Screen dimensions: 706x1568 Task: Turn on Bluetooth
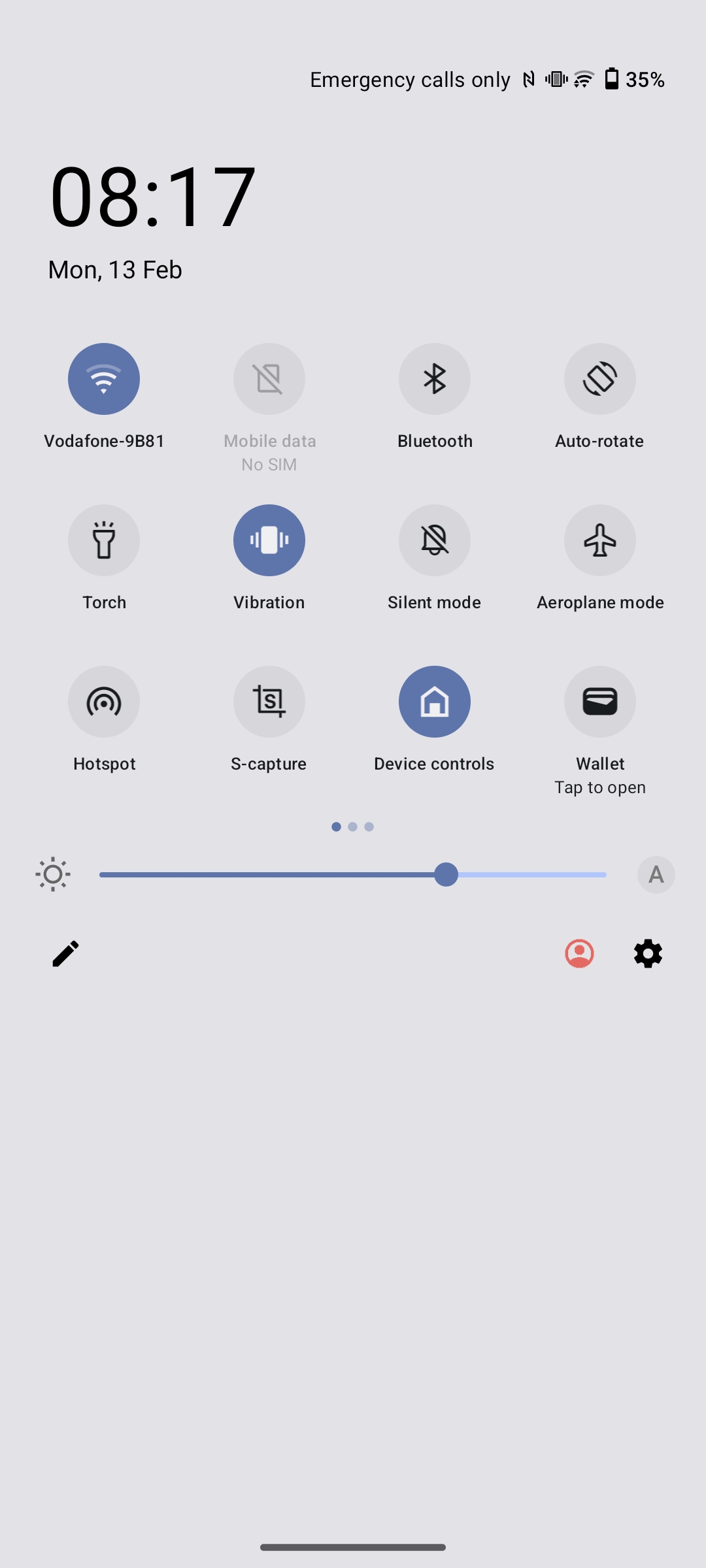click(x=435, y=379)
